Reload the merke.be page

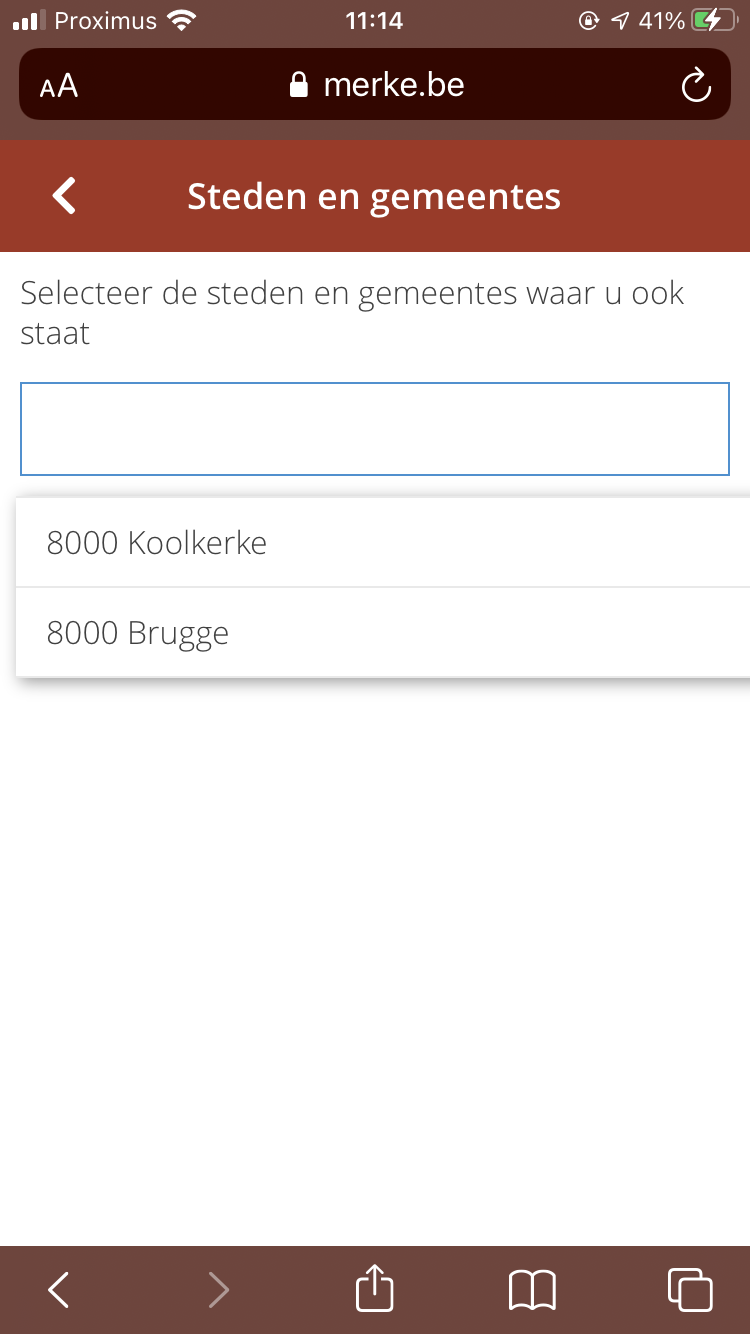[695, 85]
